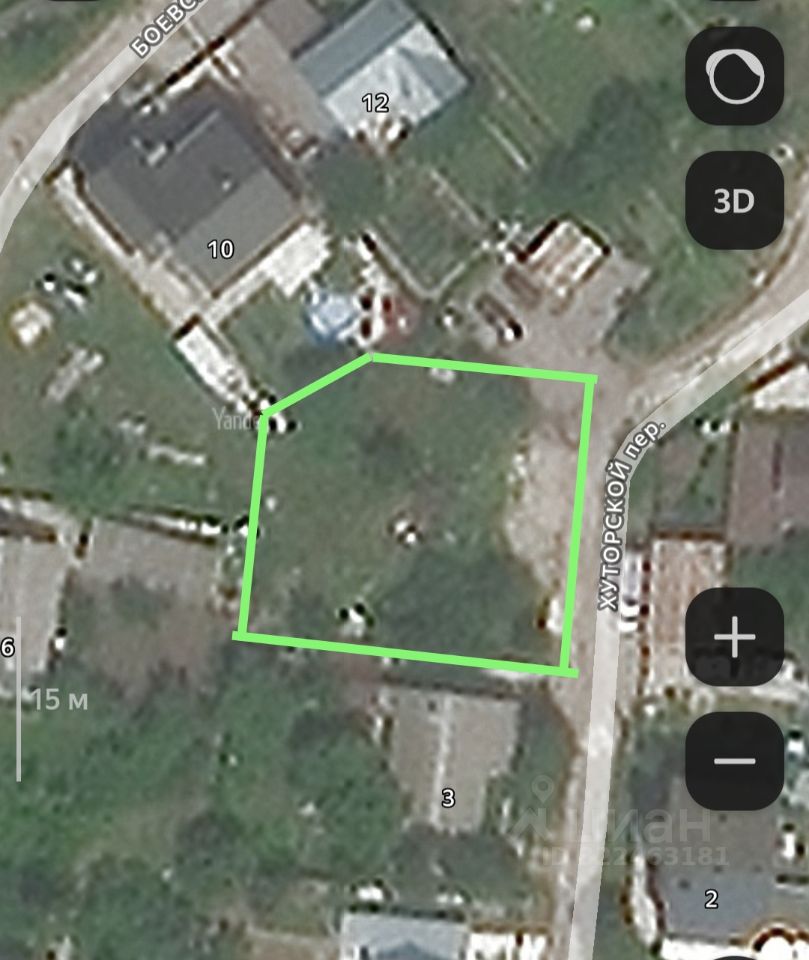Tap the round icon button above 3D

pyautogui.click(x=734, y=76)
